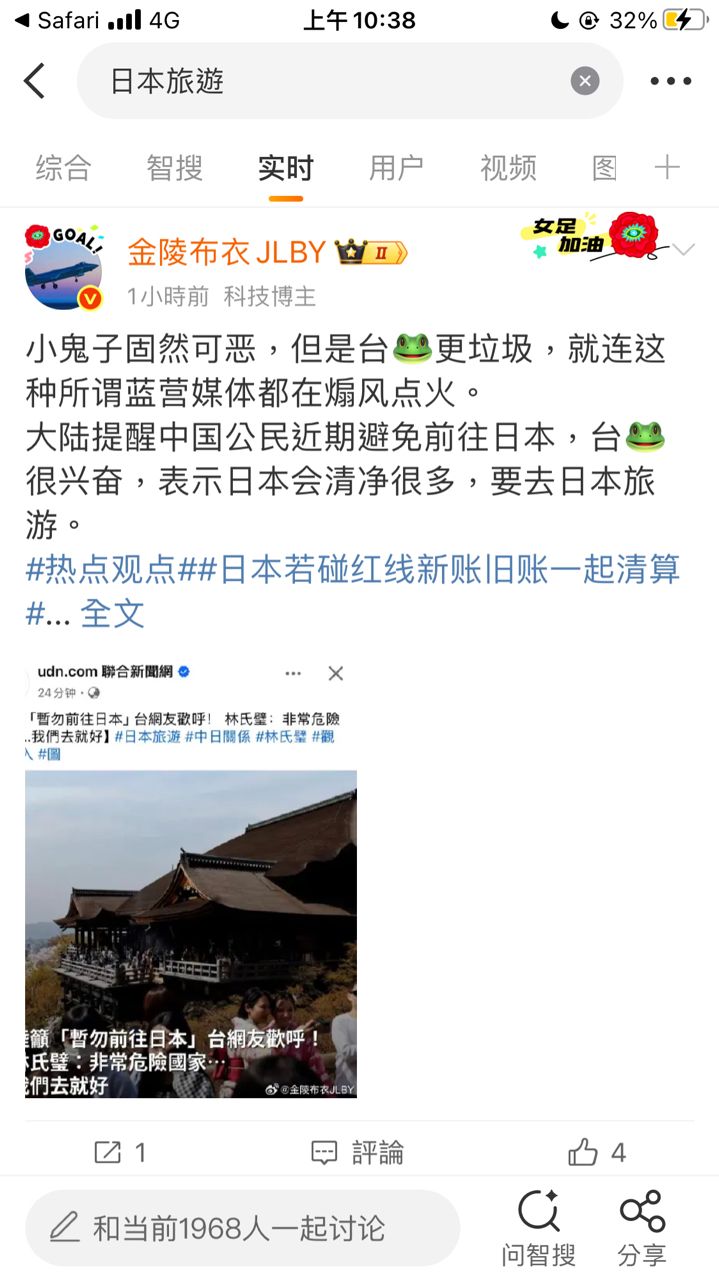Select the 用户 tab
Image resolution: width=719 pixels, height=1280 pixels.
click(x=396, y=168)
